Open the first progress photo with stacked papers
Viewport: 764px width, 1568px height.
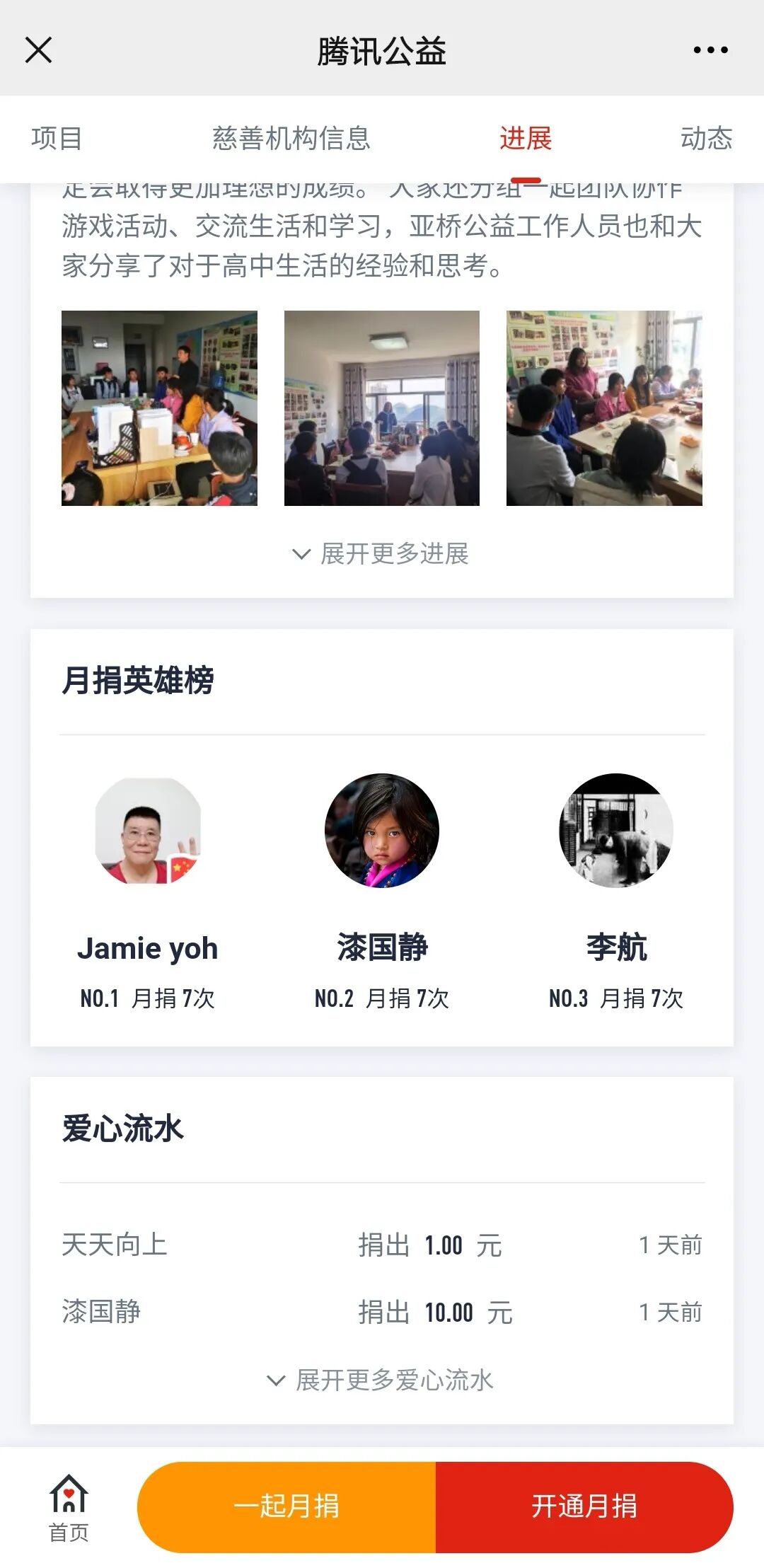[x=159, y=408]
